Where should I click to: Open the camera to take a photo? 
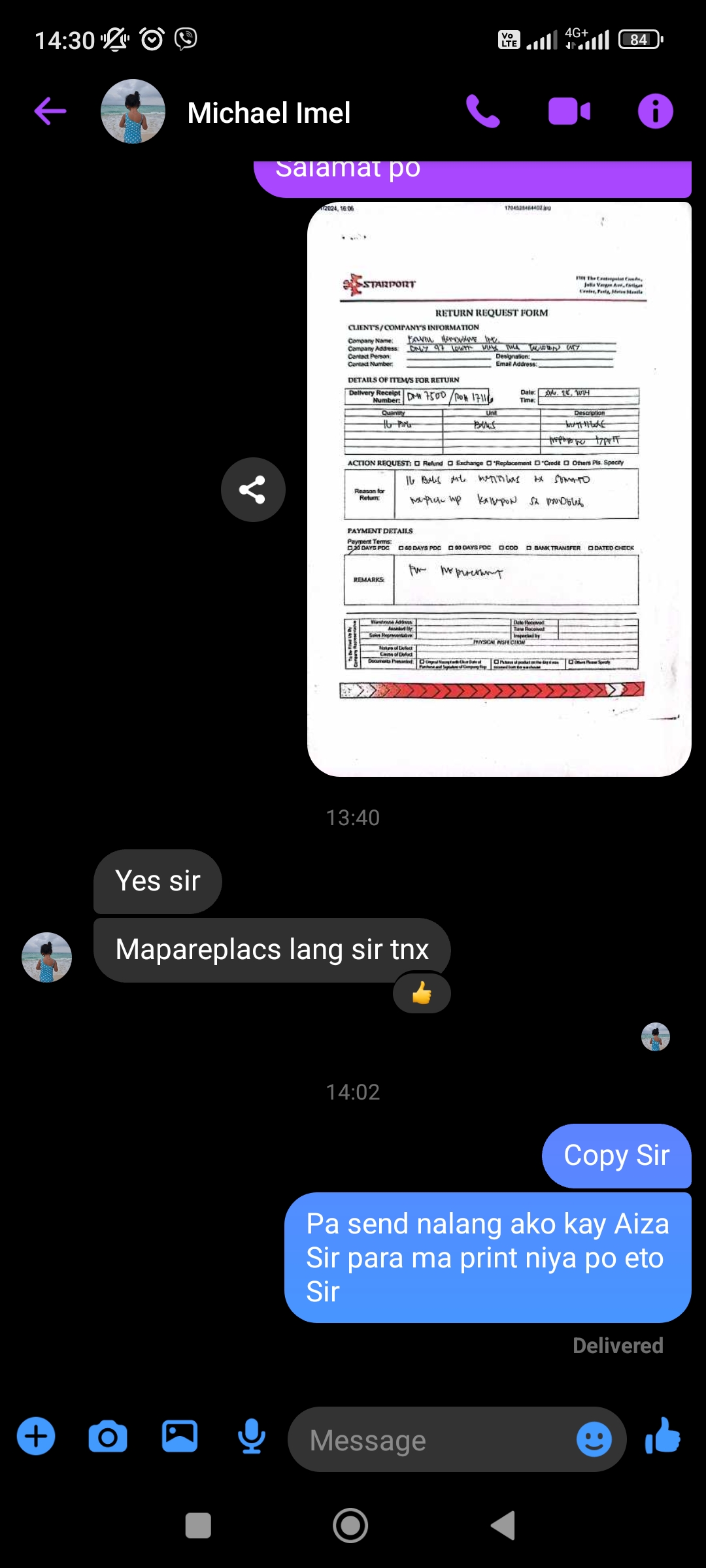108,1437
